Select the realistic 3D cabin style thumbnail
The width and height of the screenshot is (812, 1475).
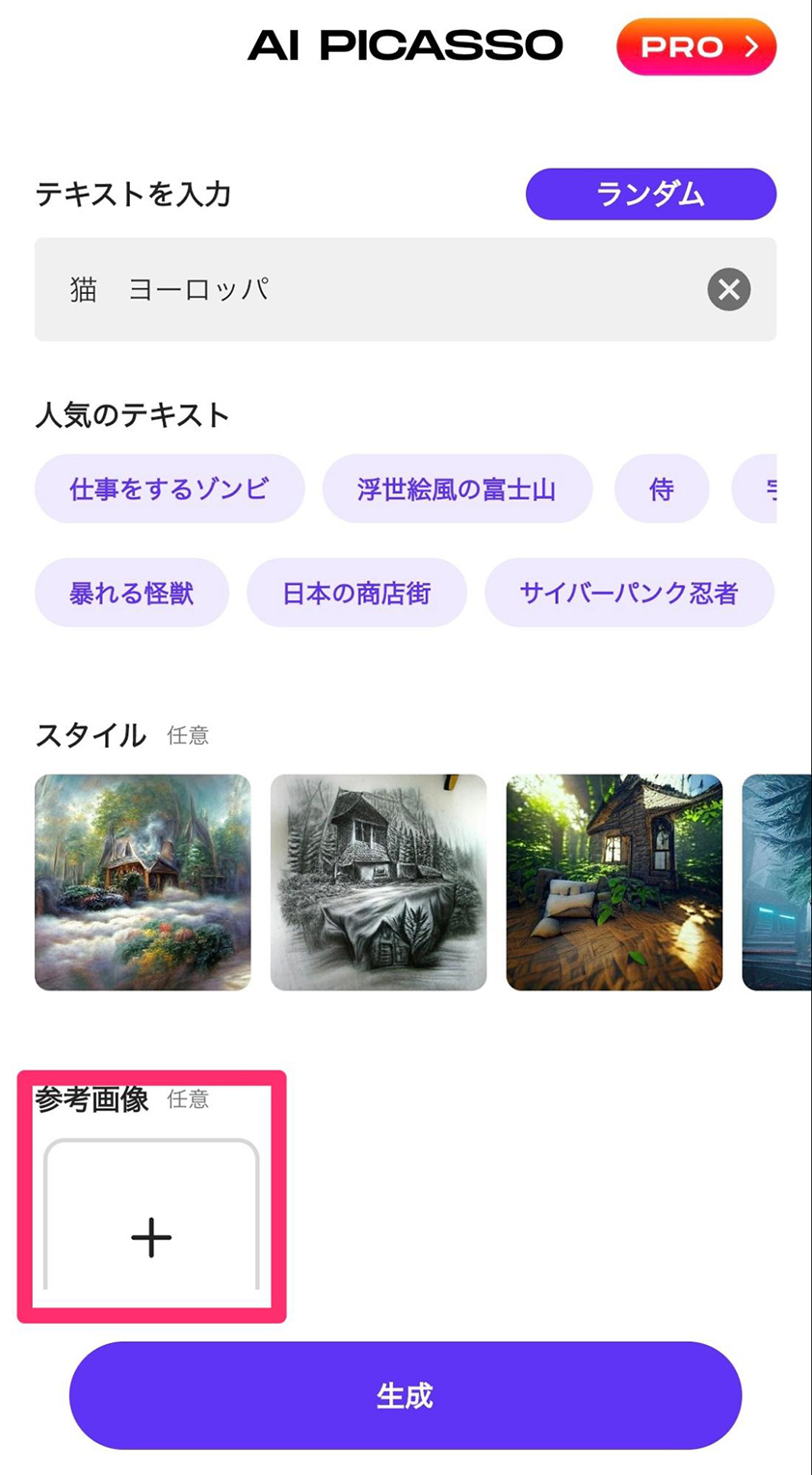[614, 882]
